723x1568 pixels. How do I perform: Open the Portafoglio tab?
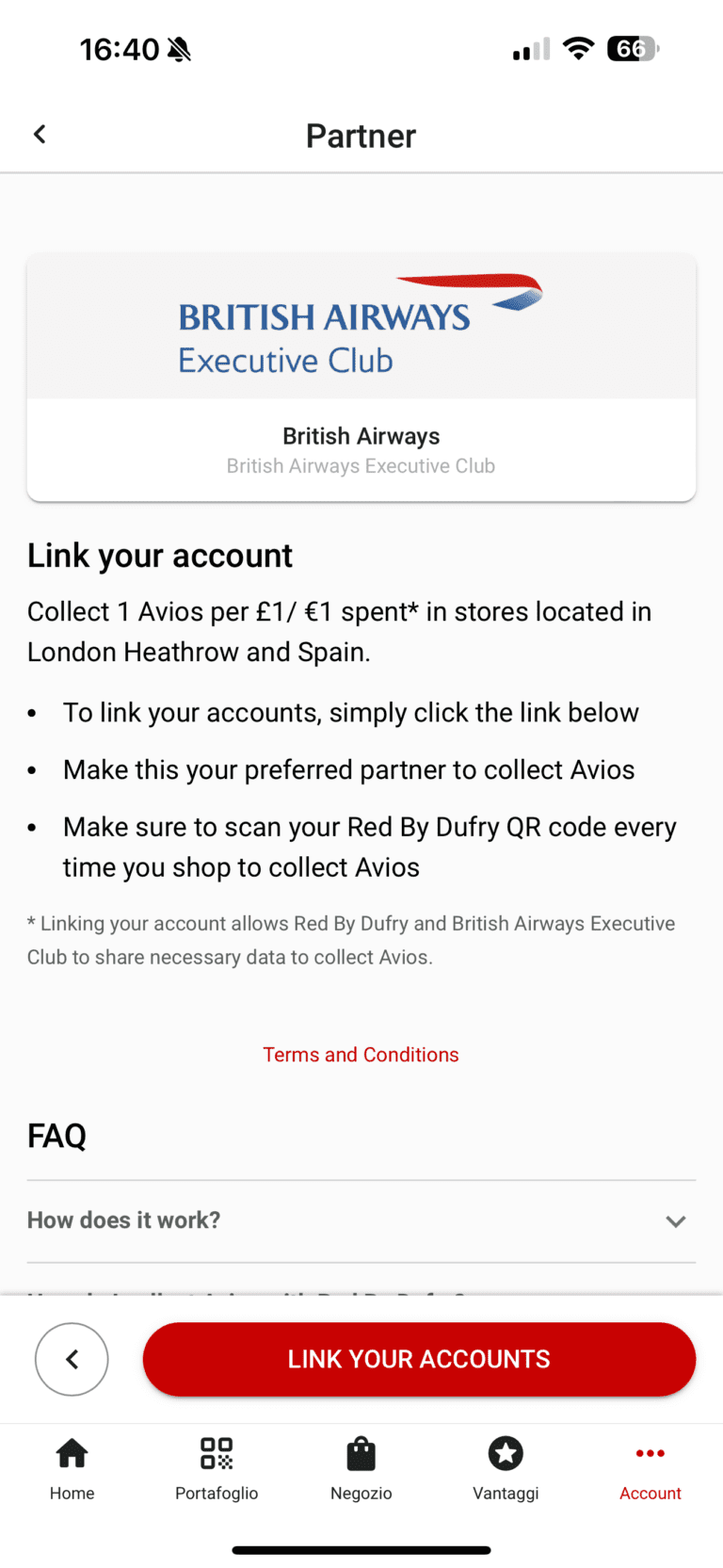coord(217,1467)
